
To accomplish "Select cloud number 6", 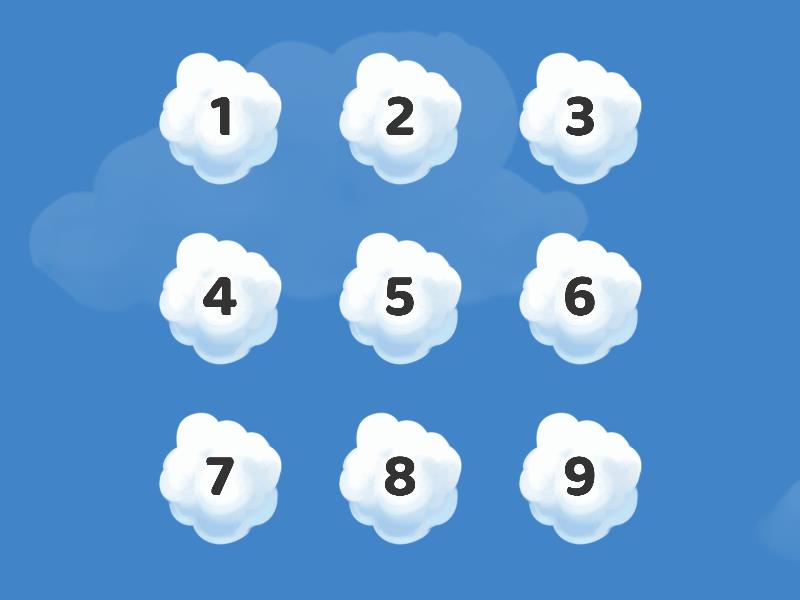I will (x=580, y=298).
